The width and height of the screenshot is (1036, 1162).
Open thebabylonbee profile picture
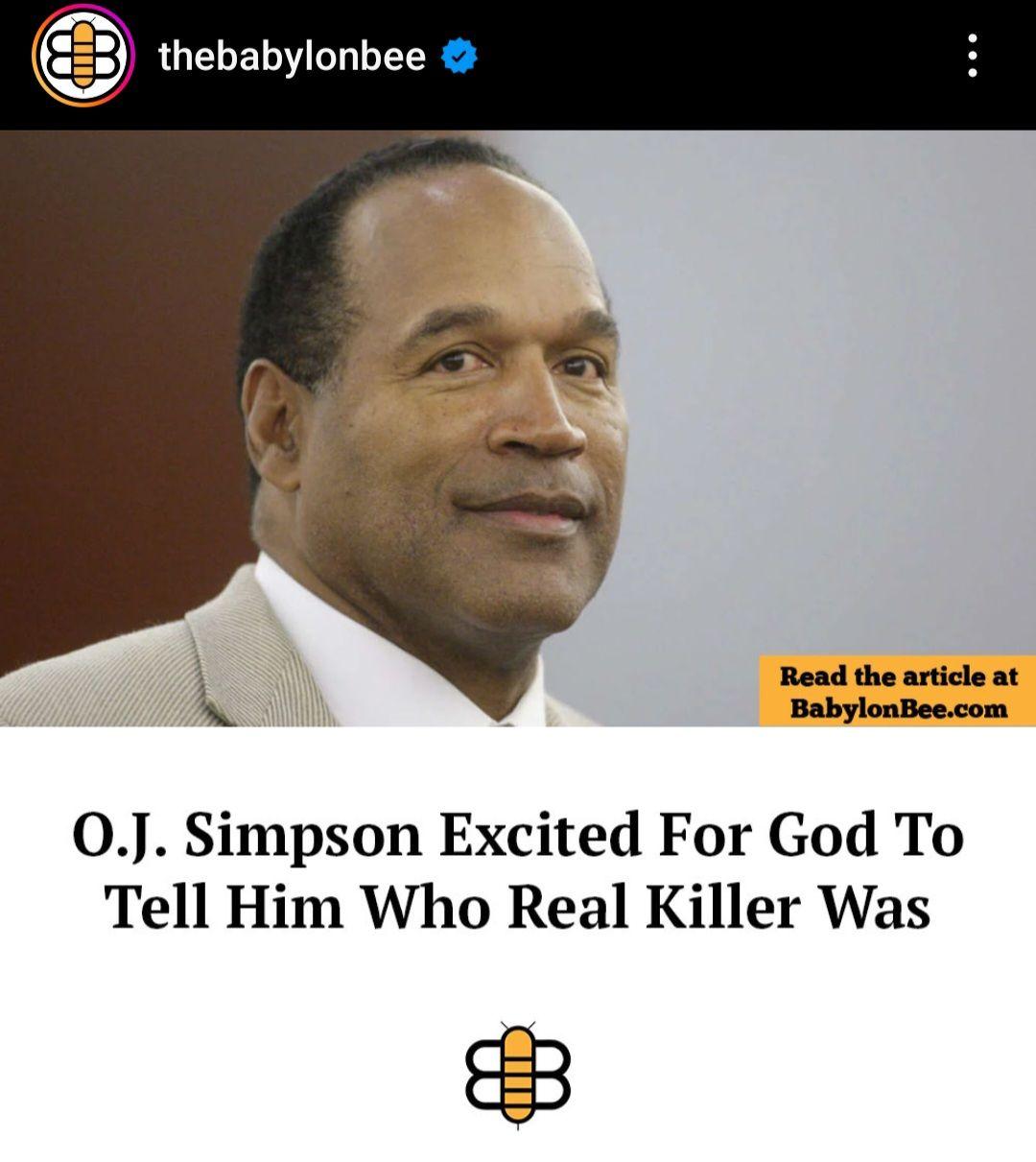point(82,58)
